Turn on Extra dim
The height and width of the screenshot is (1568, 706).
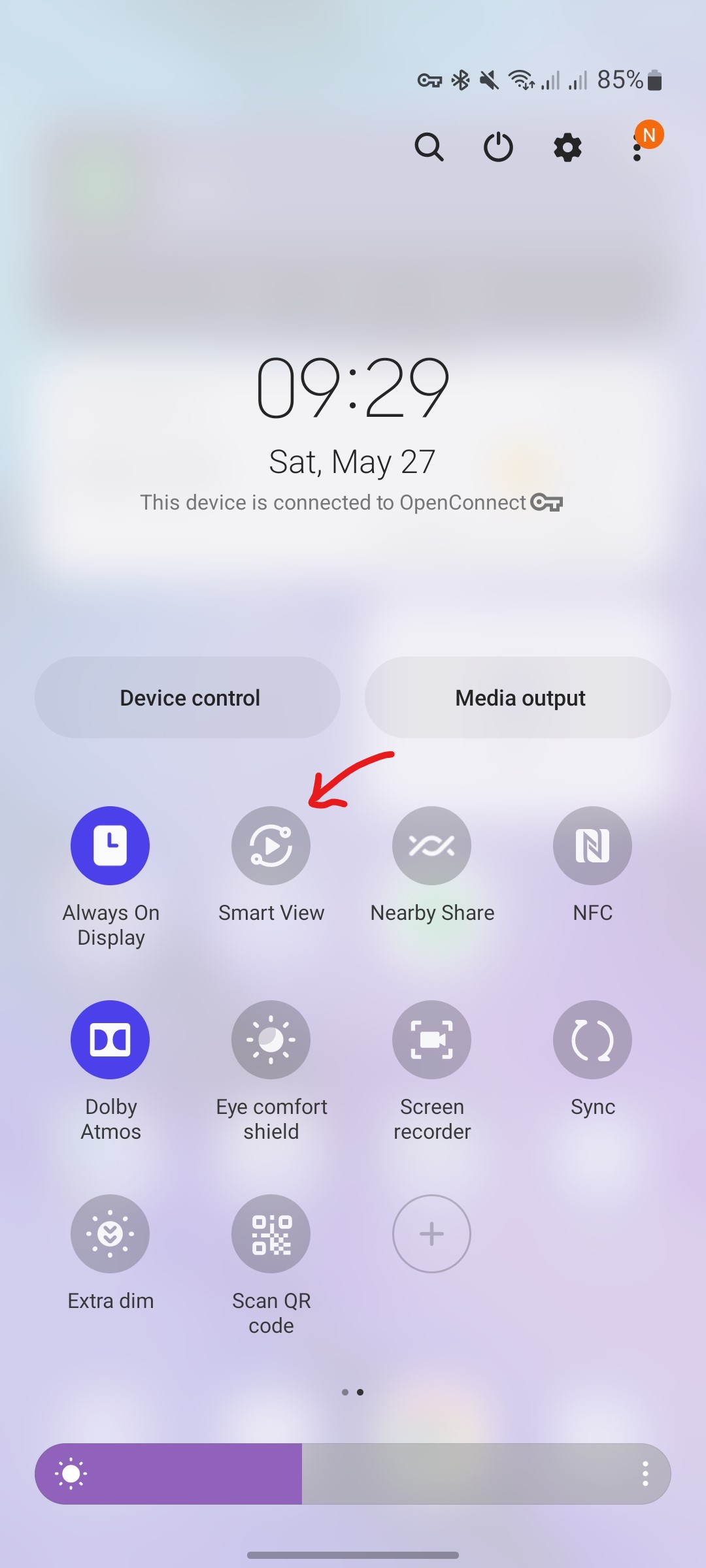(110, 1233)
